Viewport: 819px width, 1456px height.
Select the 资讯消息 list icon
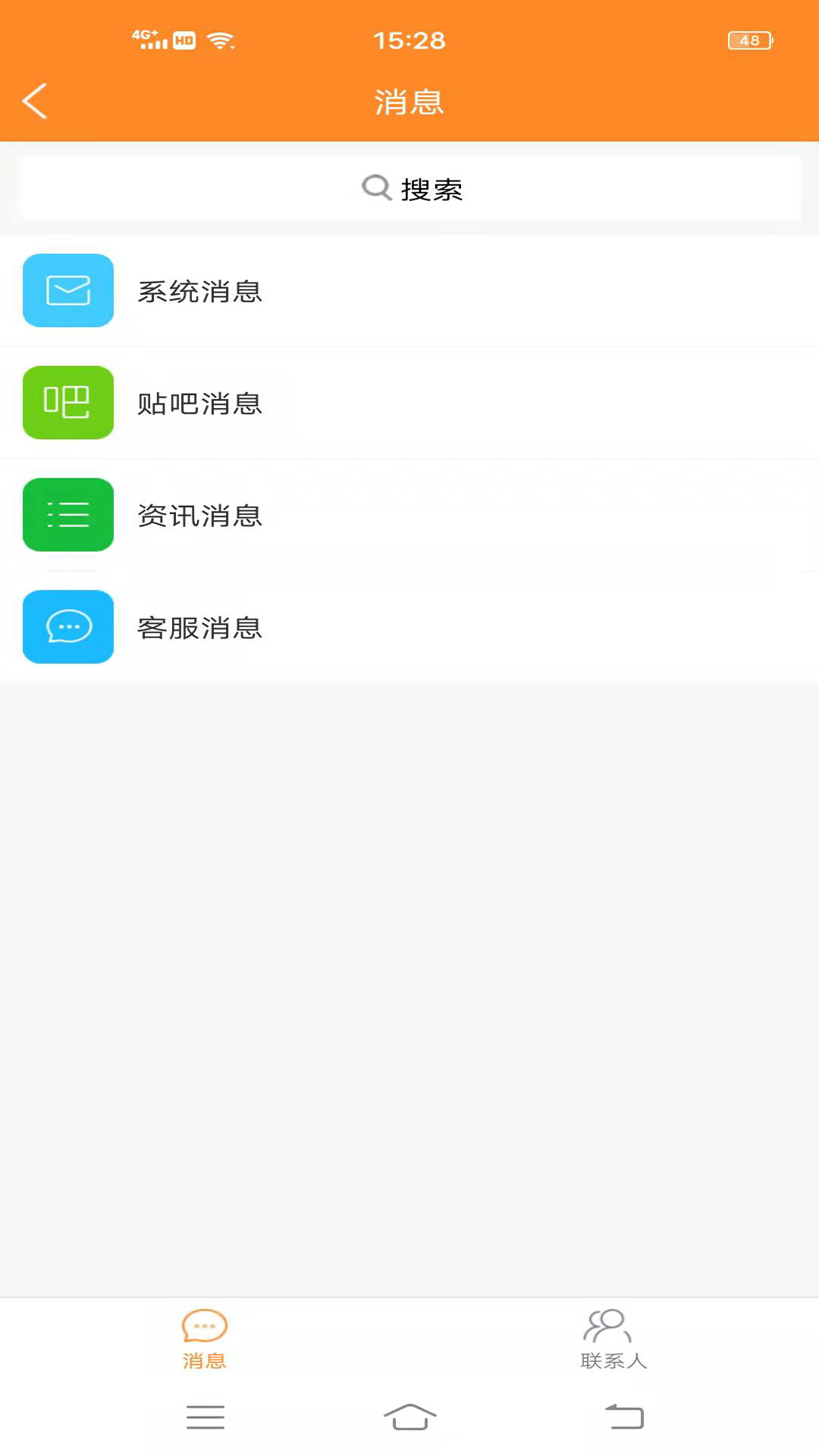click(x=67, y=515)
